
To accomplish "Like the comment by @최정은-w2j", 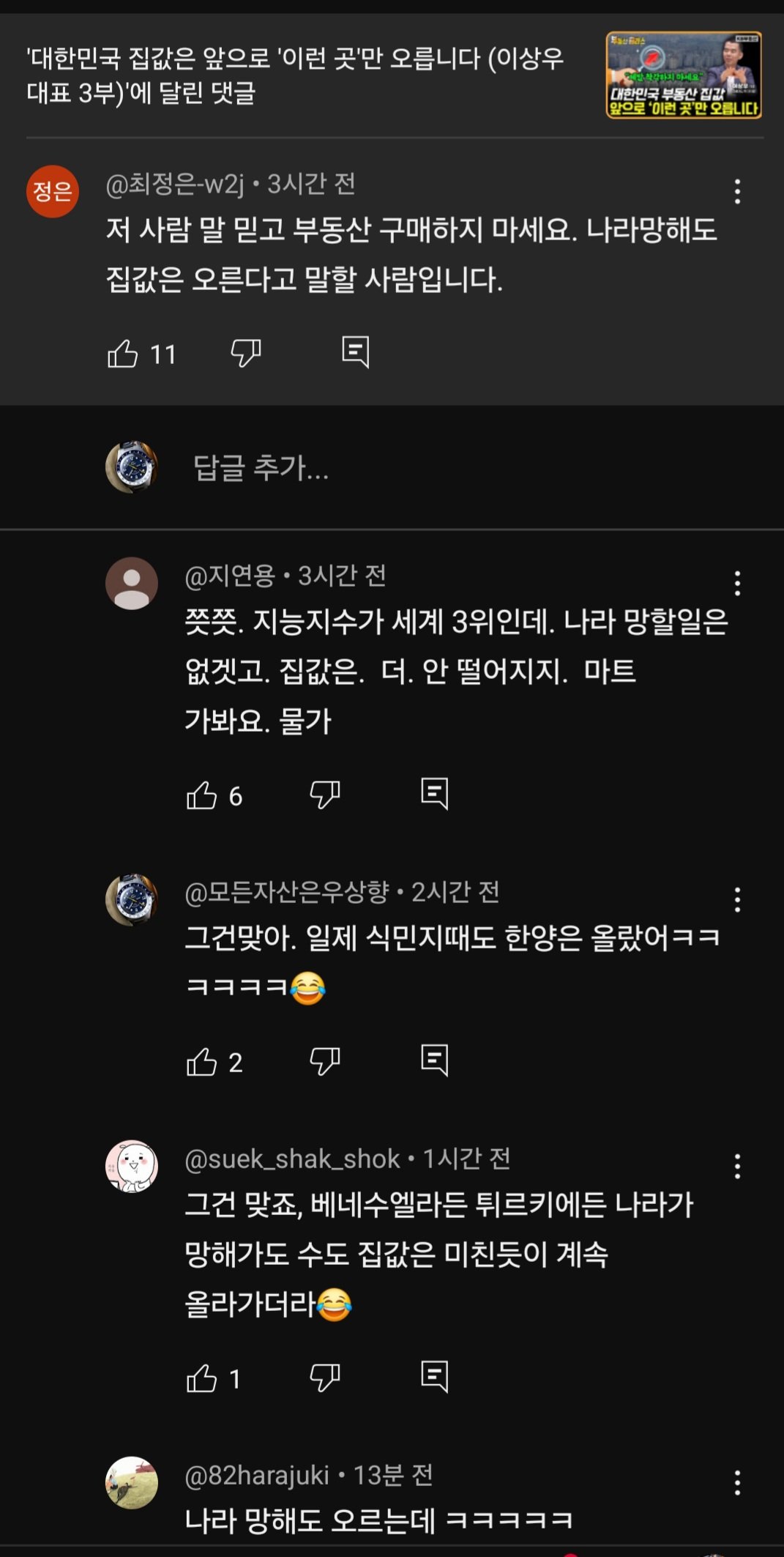I will pos(123,354).
